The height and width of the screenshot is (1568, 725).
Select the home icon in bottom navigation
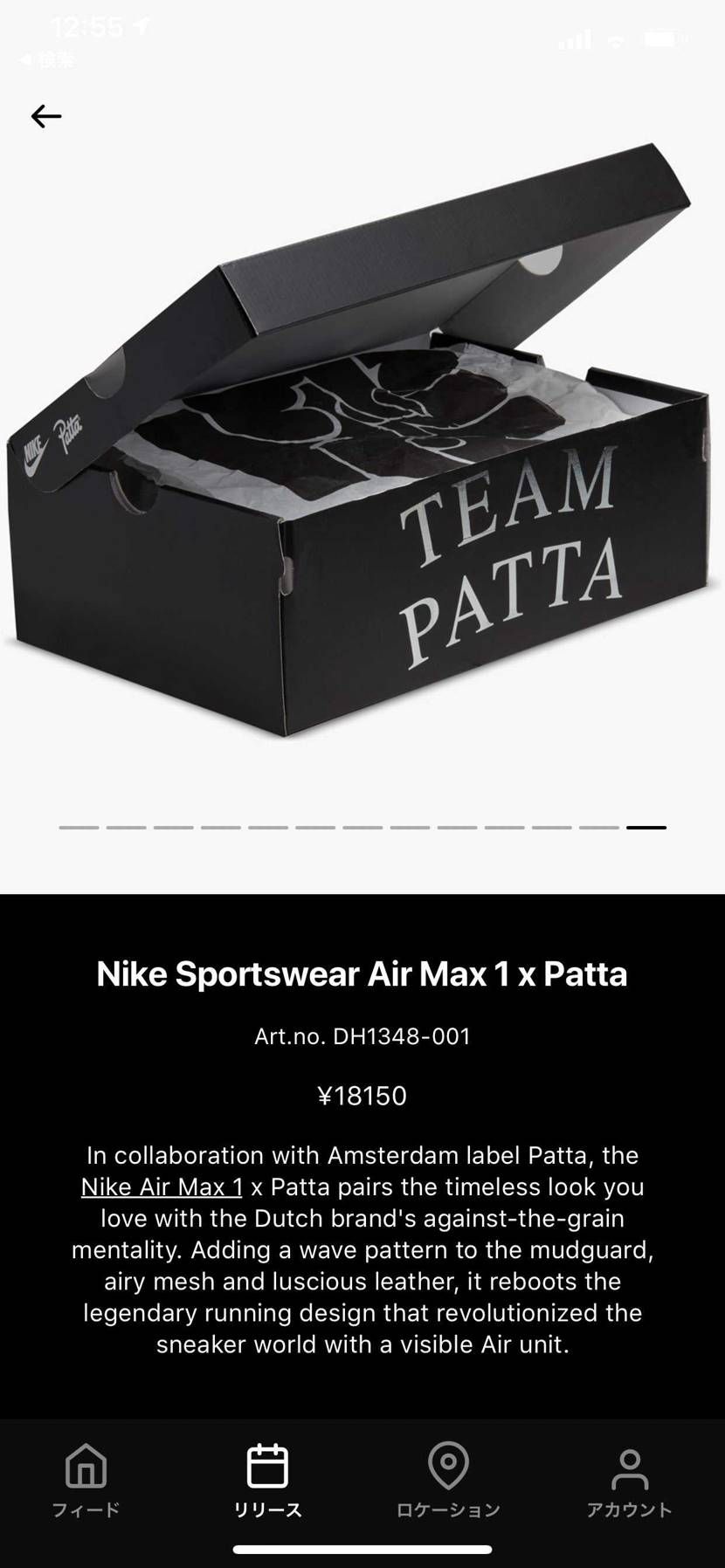pos(85,1465)
